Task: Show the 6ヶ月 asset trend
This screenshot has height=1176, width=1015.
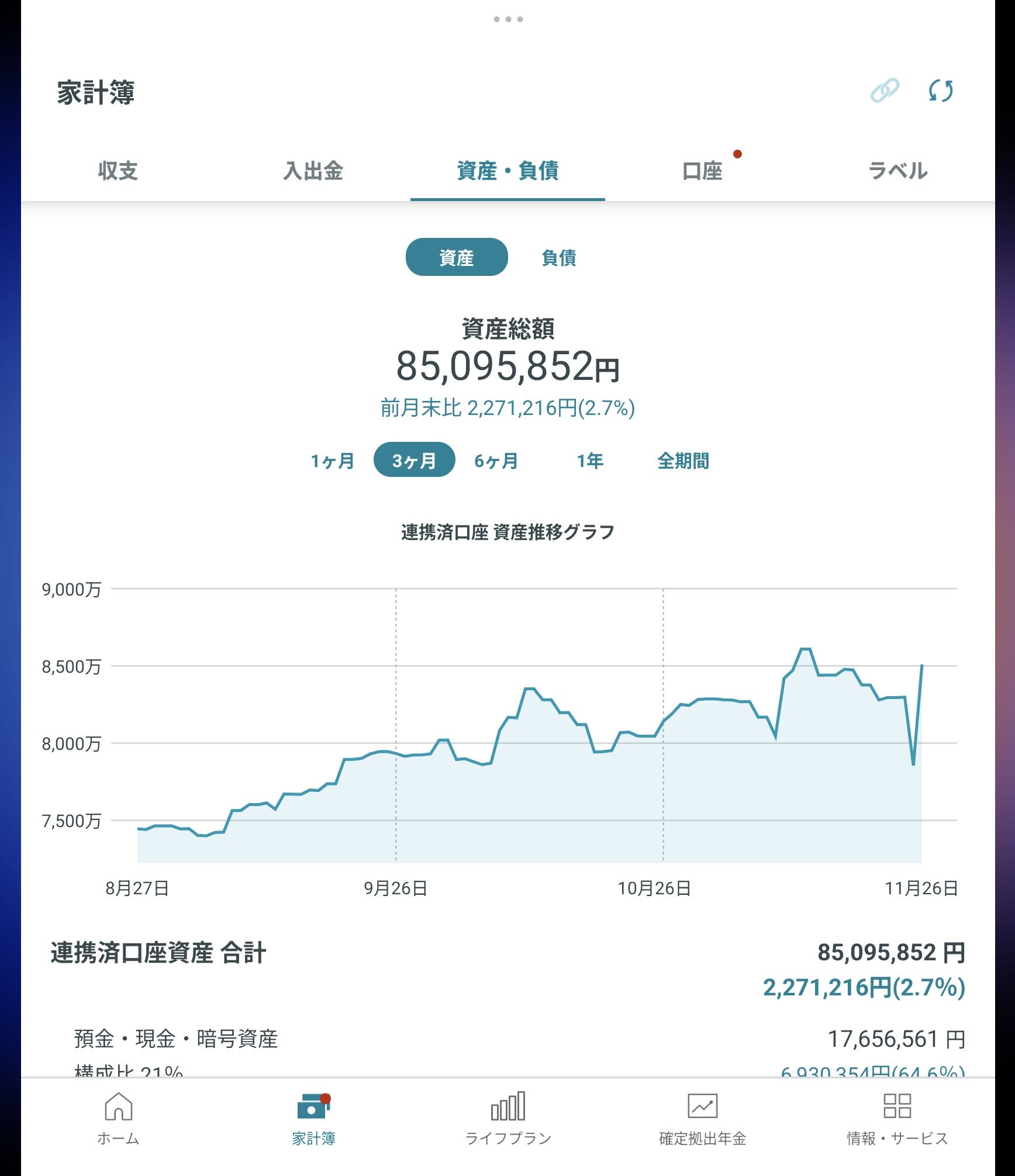Action: 496,461
